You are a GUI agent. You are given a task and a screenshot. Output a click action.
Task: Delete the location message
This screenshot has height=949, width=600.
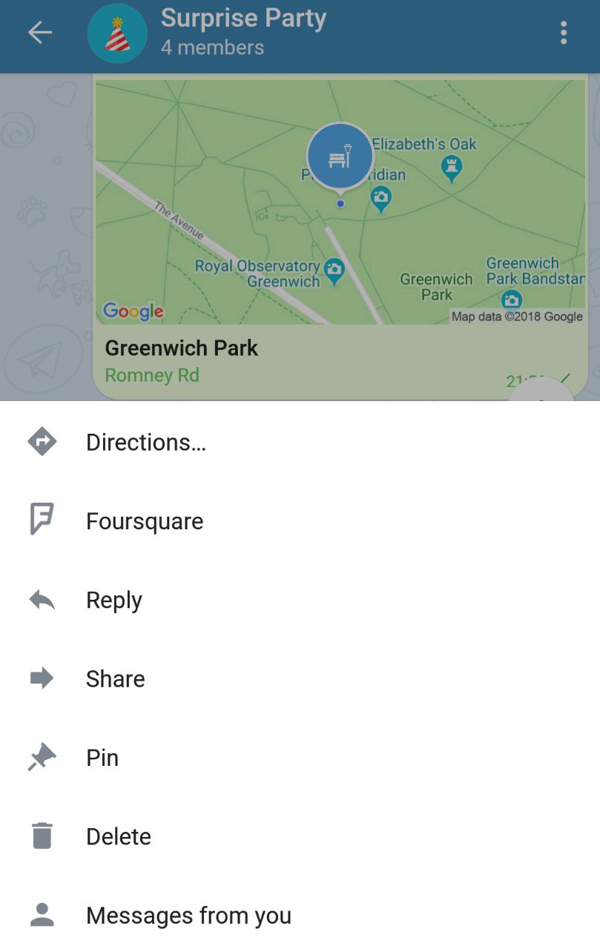tap(118, 837)
